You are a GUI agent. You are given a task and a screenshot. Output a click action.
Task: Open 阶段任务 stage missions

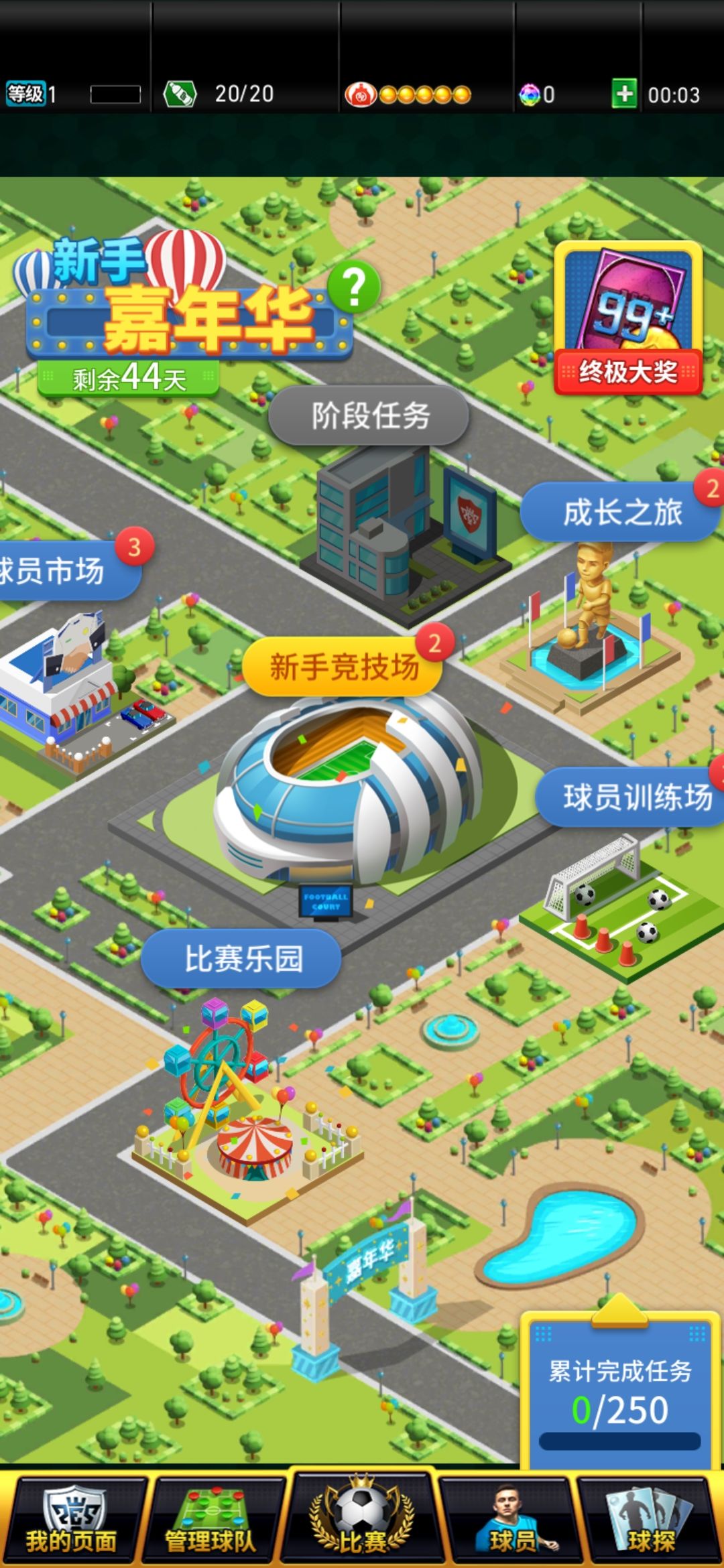(x=369, y=416)
